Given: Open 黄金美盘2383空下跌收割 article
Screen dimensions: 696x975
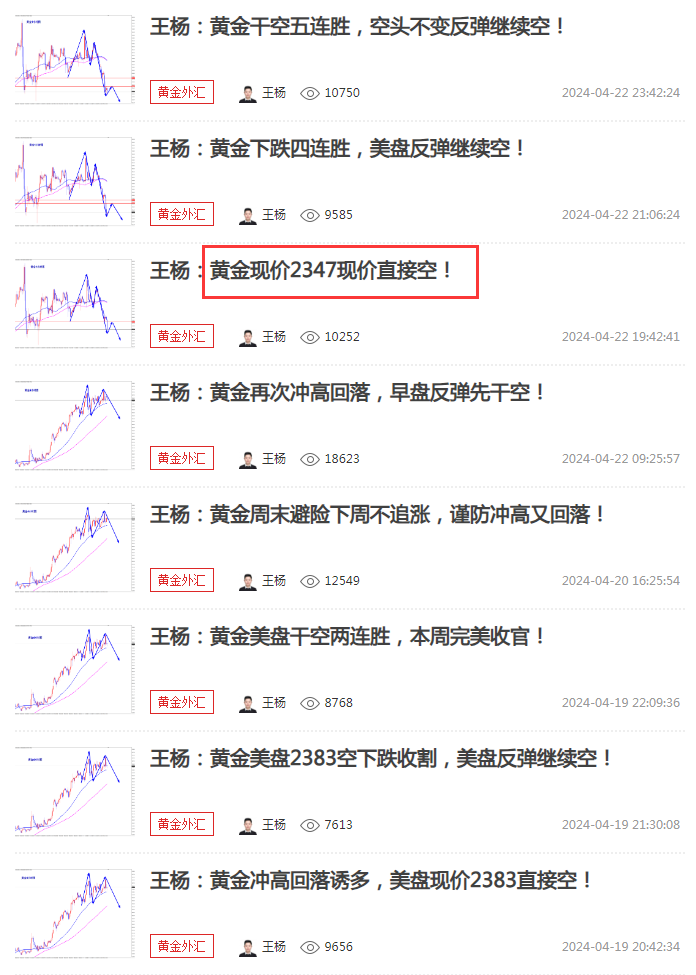Looking at the screenshot, I should pyautogui.click(x=381, y=759).
